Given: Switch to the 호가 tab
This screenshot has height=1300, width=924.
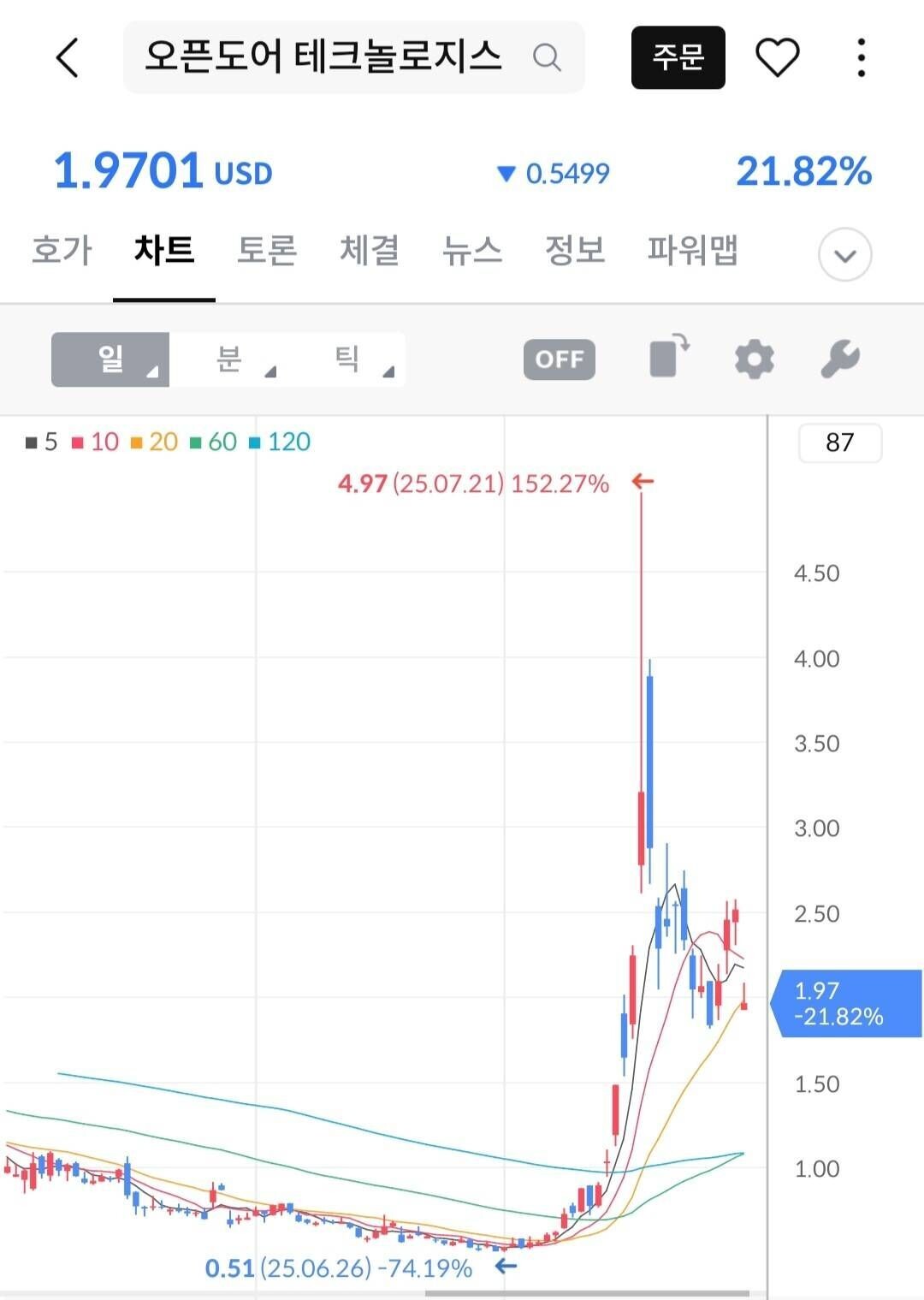Looking at the screenshot, I should point(61,251).
